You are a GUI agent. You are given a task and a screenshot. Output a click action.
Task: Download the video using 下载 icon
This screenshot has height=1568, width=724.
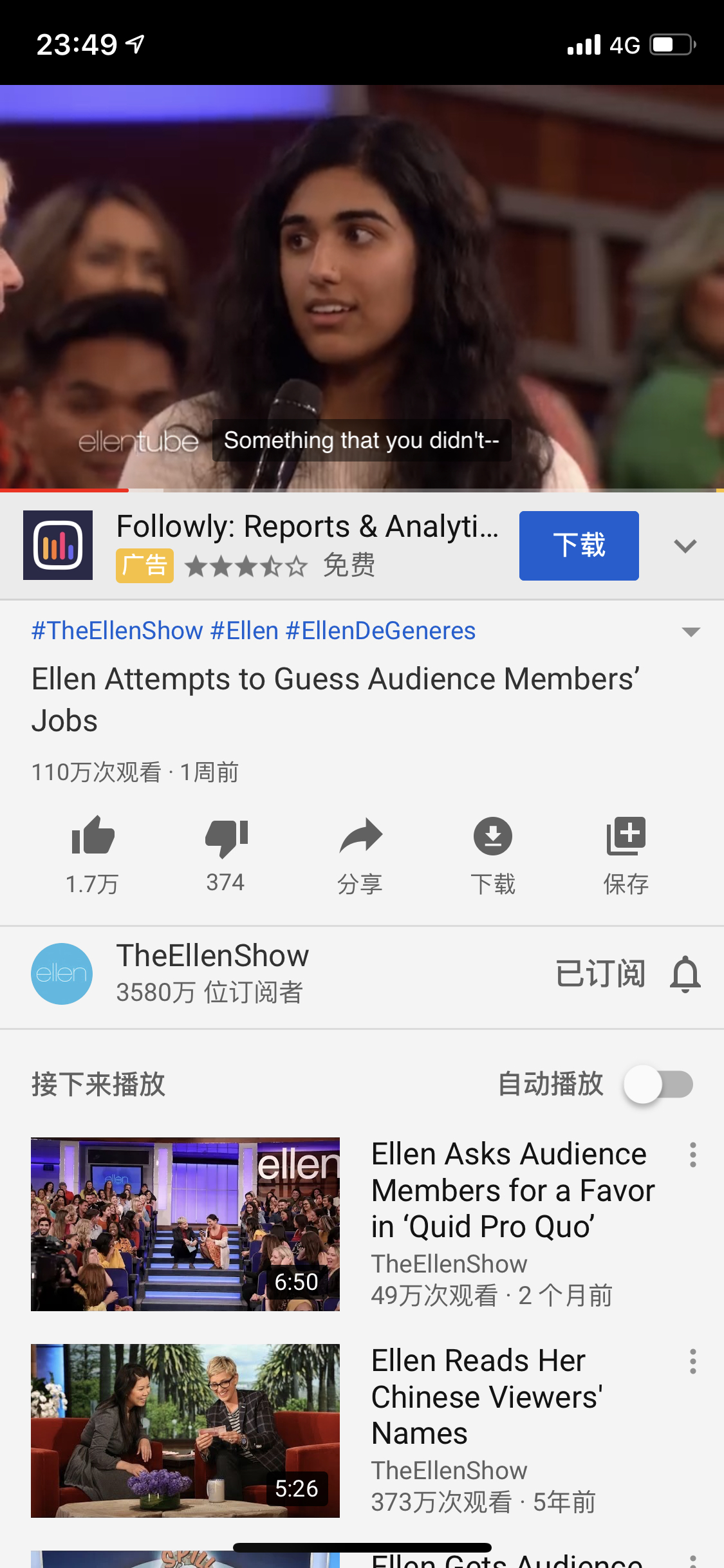click(x=493, y=855)
